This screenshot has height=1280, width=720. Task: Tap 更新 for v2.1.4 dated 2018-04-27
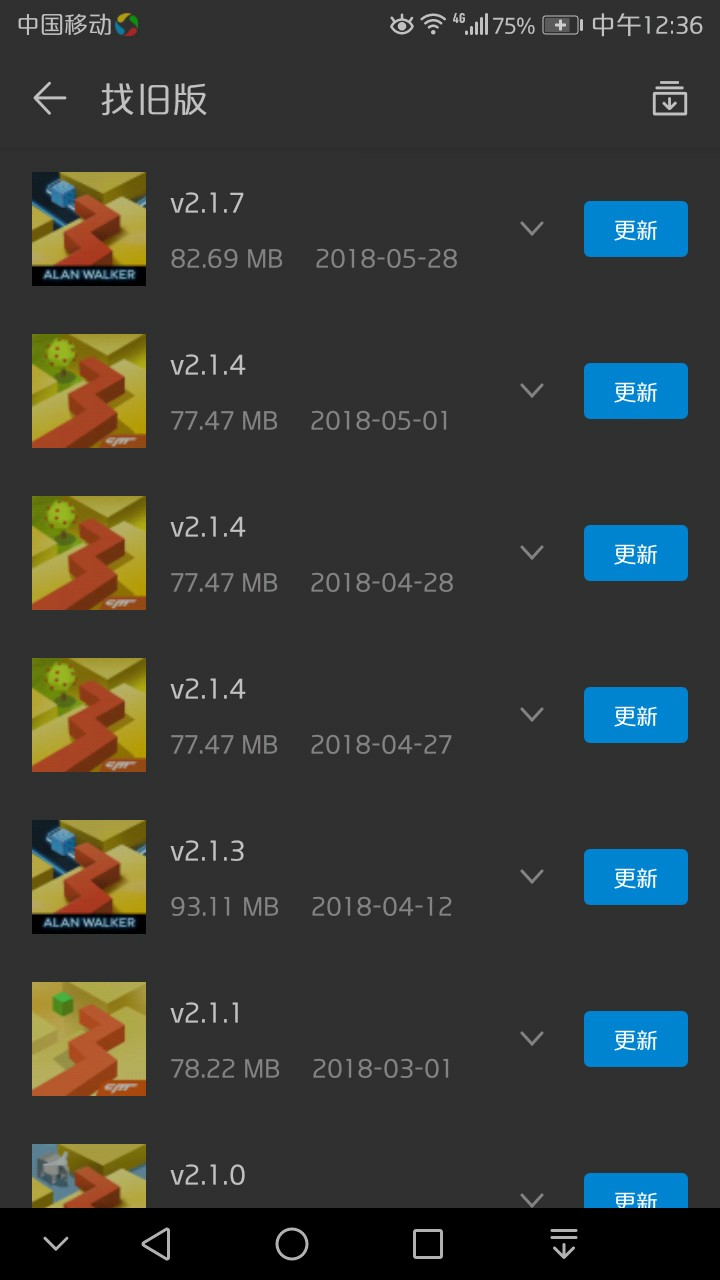point(635,715)
